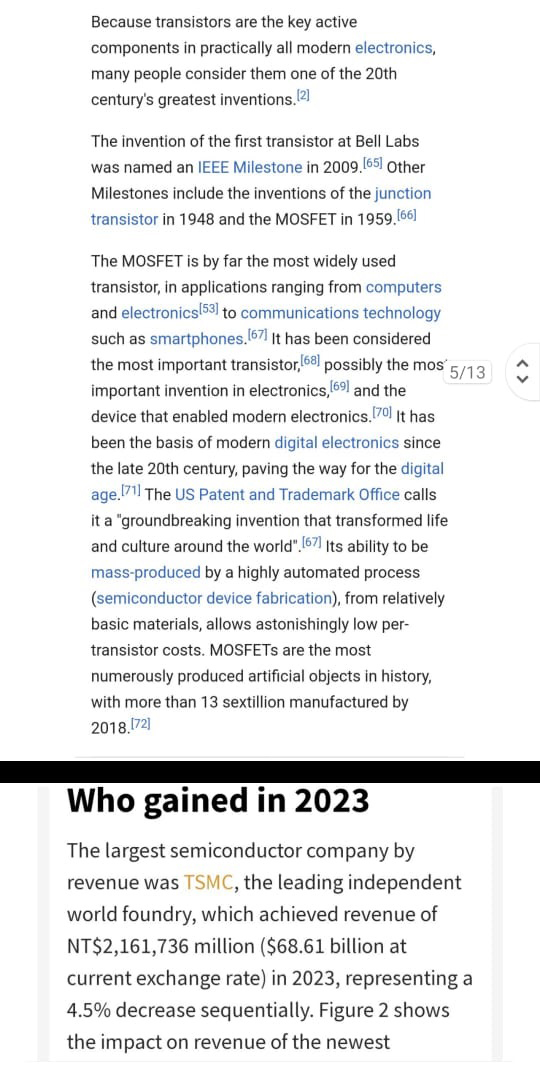Screen dimensions: 540x1066
Task: View citation 2 after greatest inventions
Action: point(303,97)
